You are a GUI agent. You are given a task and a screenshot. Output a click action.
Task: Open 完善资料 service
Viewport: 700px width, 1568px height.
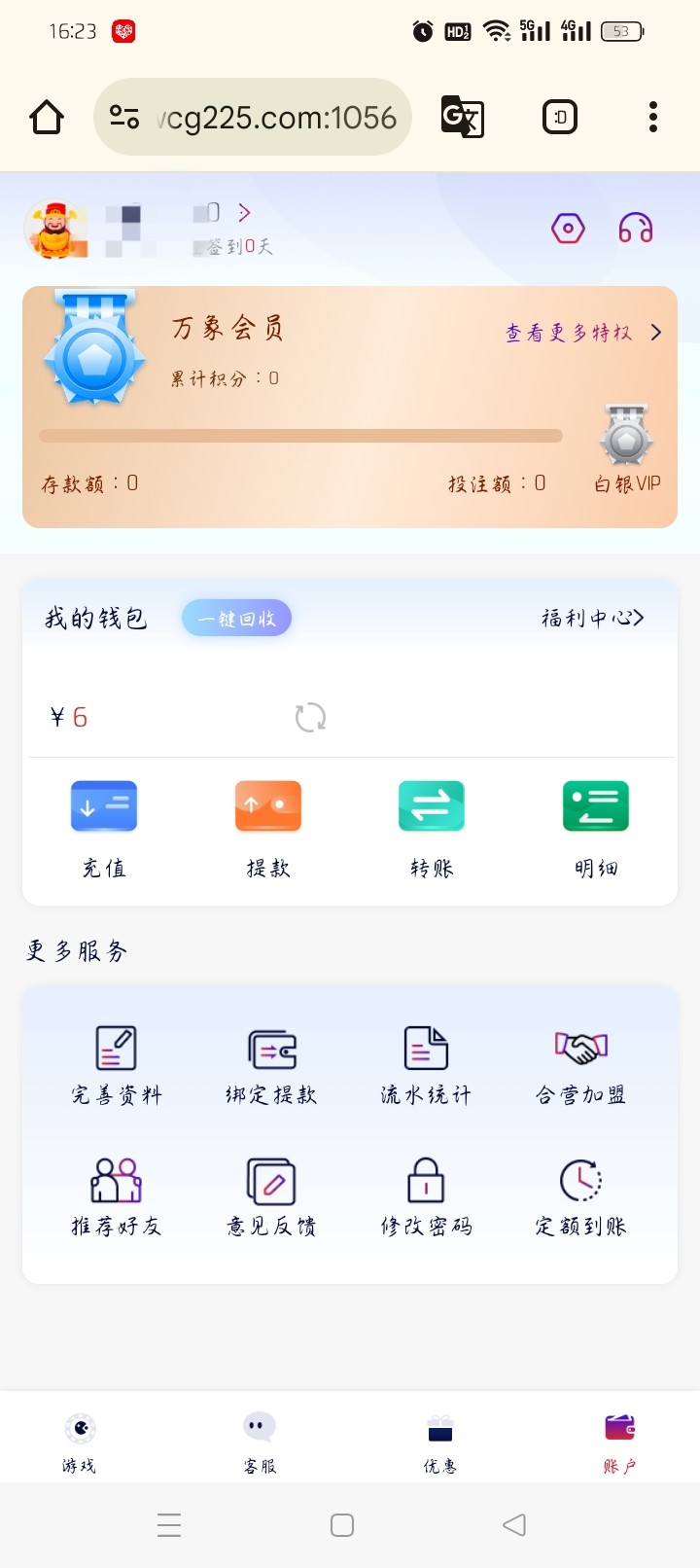click(117, 1065)
